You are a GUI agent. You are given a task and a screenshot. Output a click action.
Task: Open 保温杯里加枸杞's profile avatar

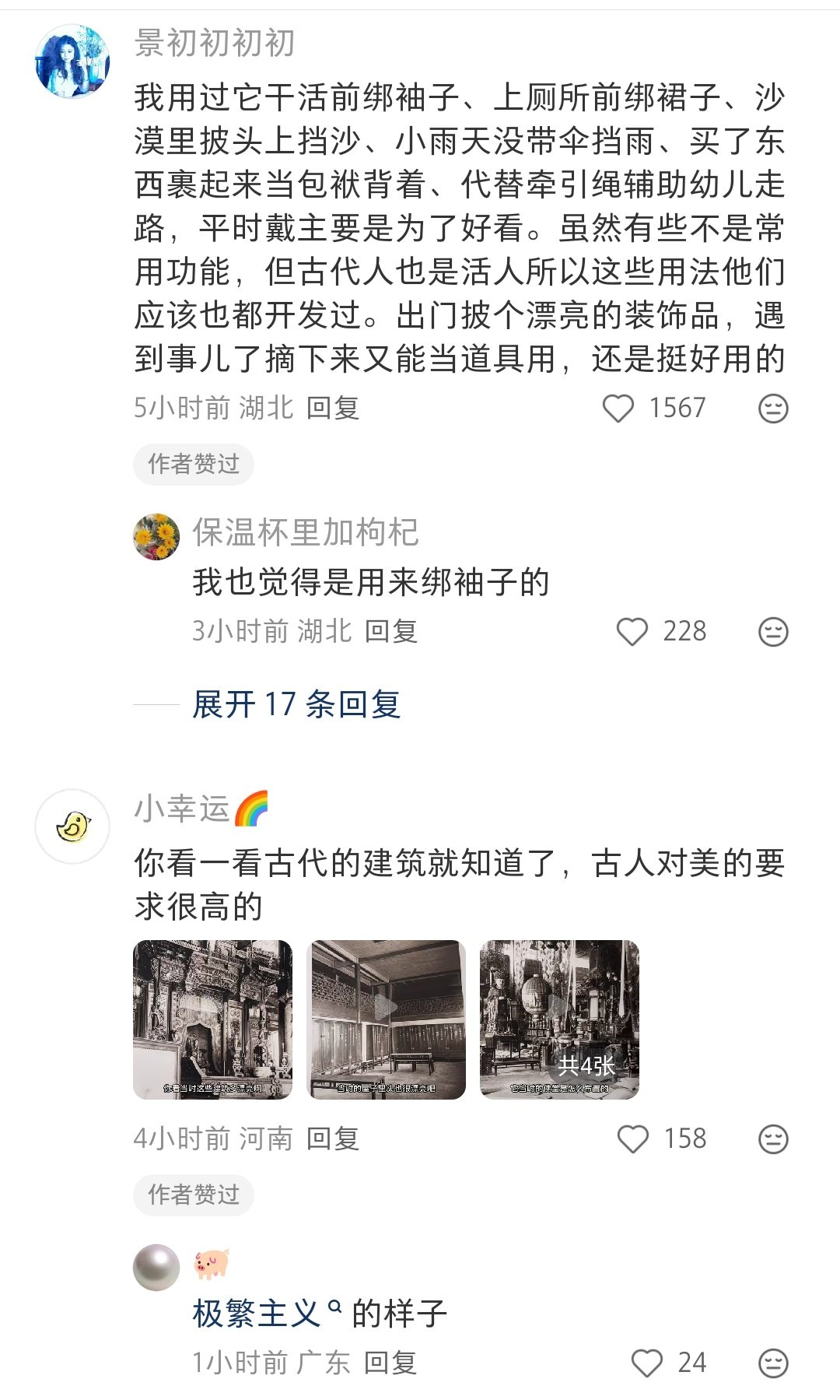(156, 536)
